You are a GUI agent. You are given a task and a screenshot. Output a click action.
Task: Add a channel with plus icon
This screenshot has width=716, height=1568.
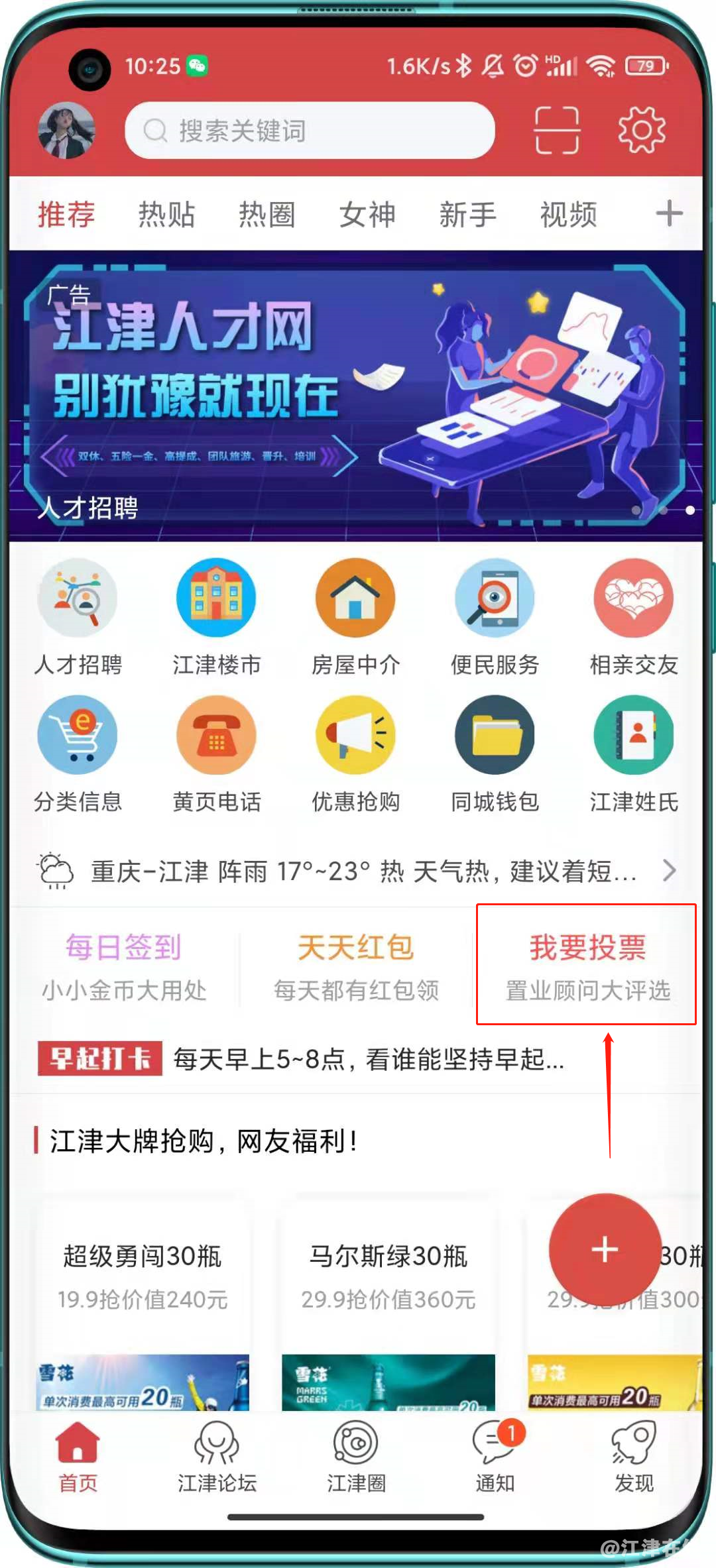click(669, 214)
